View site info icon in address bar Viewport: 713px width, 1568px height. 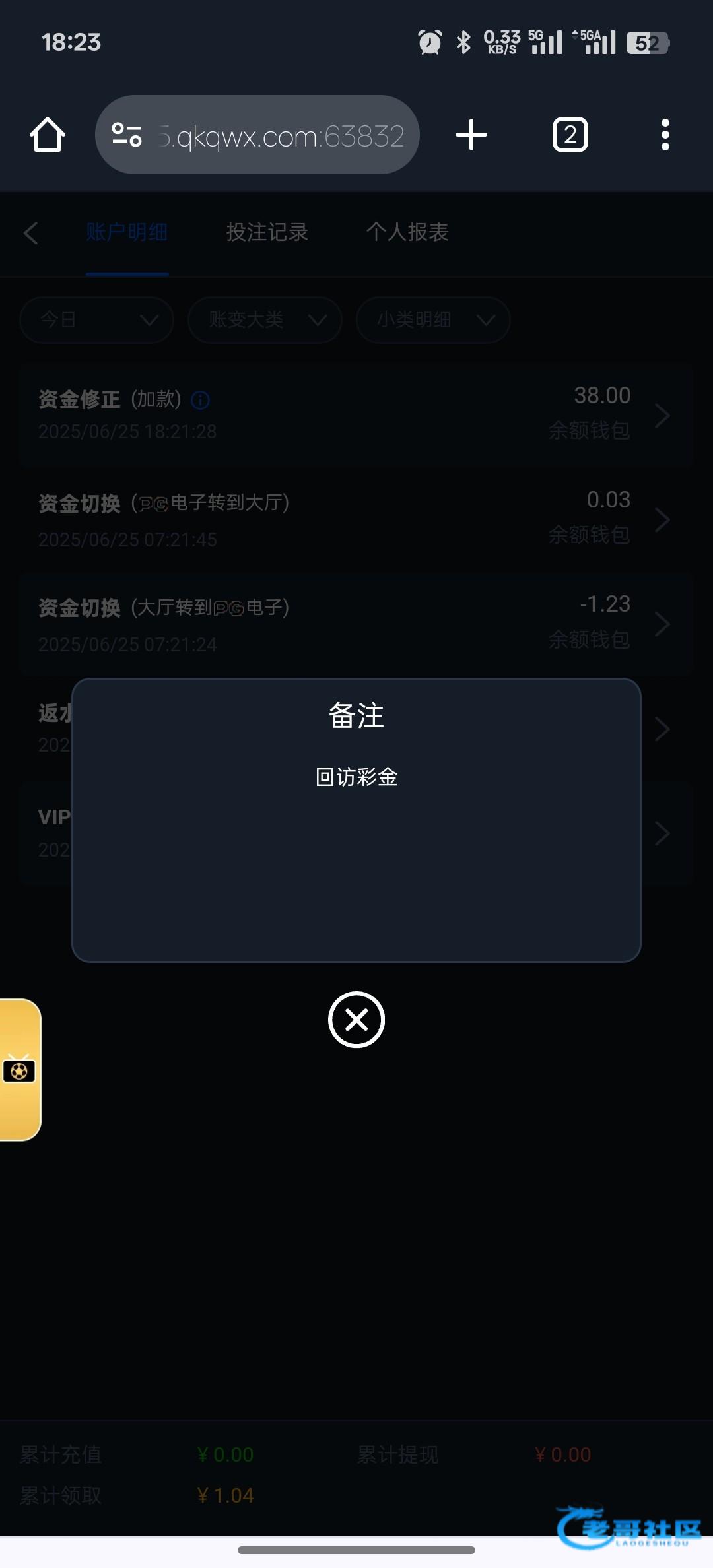tap(126, 135)
